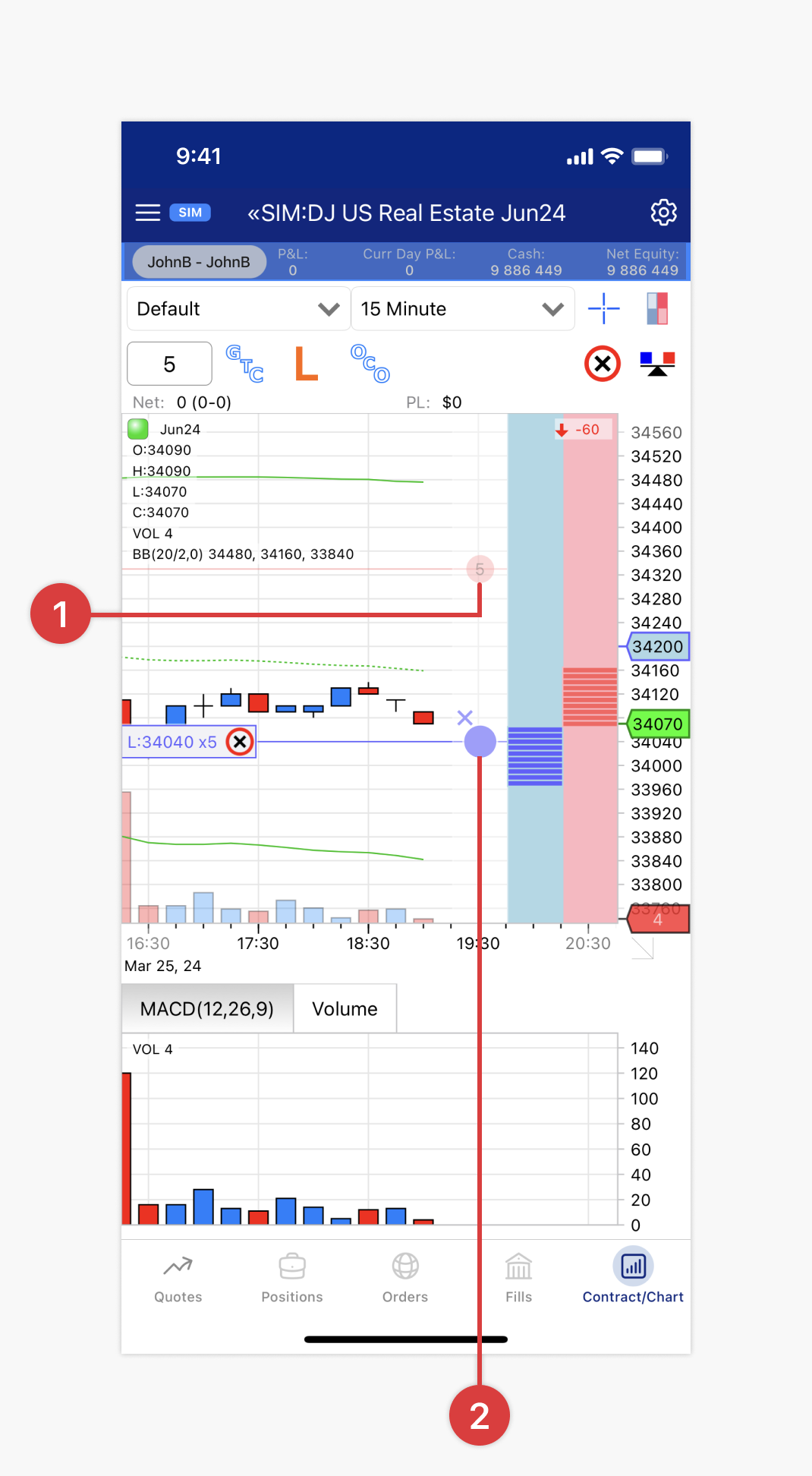
Task: Activate the crosshair chart tool
Action: point(603,308)
